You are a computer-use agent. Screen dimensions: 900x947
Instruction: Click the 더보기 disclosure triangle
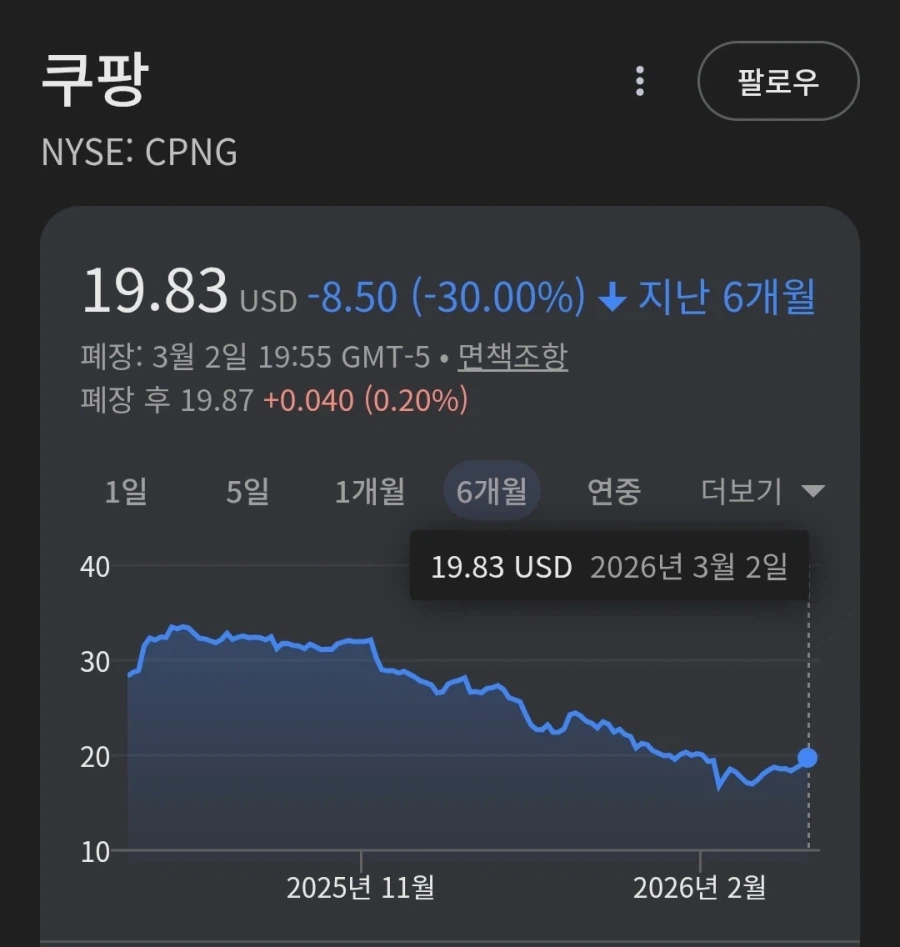(x=813, y=490)
